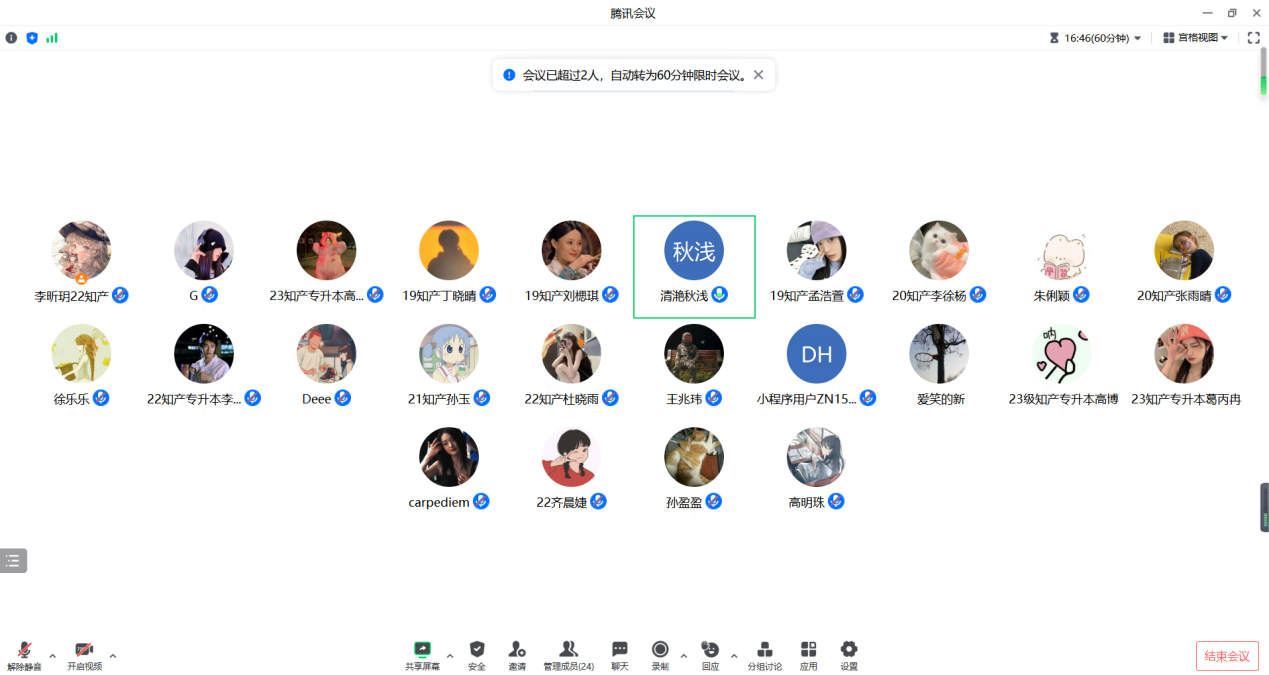End the meeting with 结束会议

(1226, 656)
